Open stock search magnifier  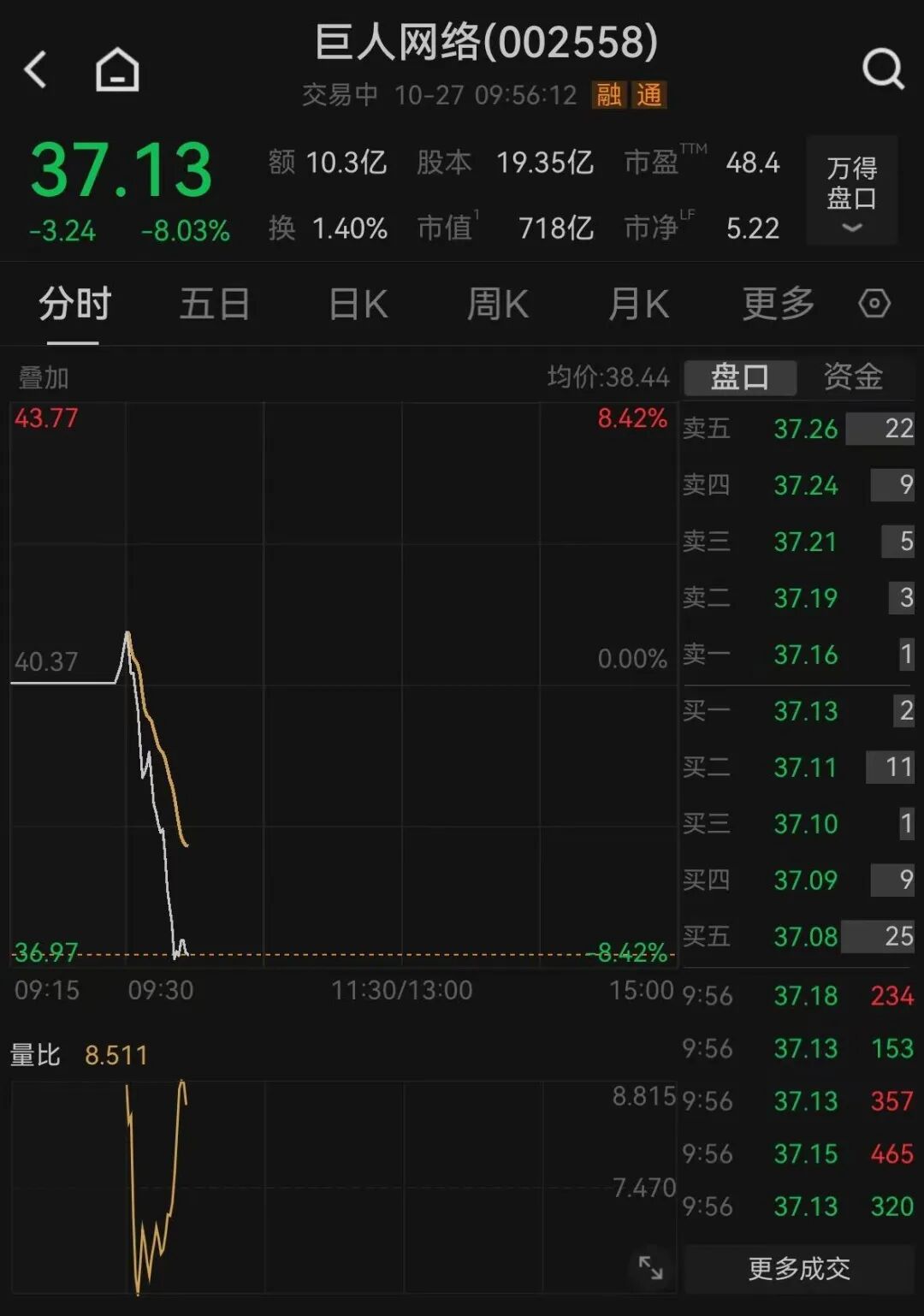point(882,68)
